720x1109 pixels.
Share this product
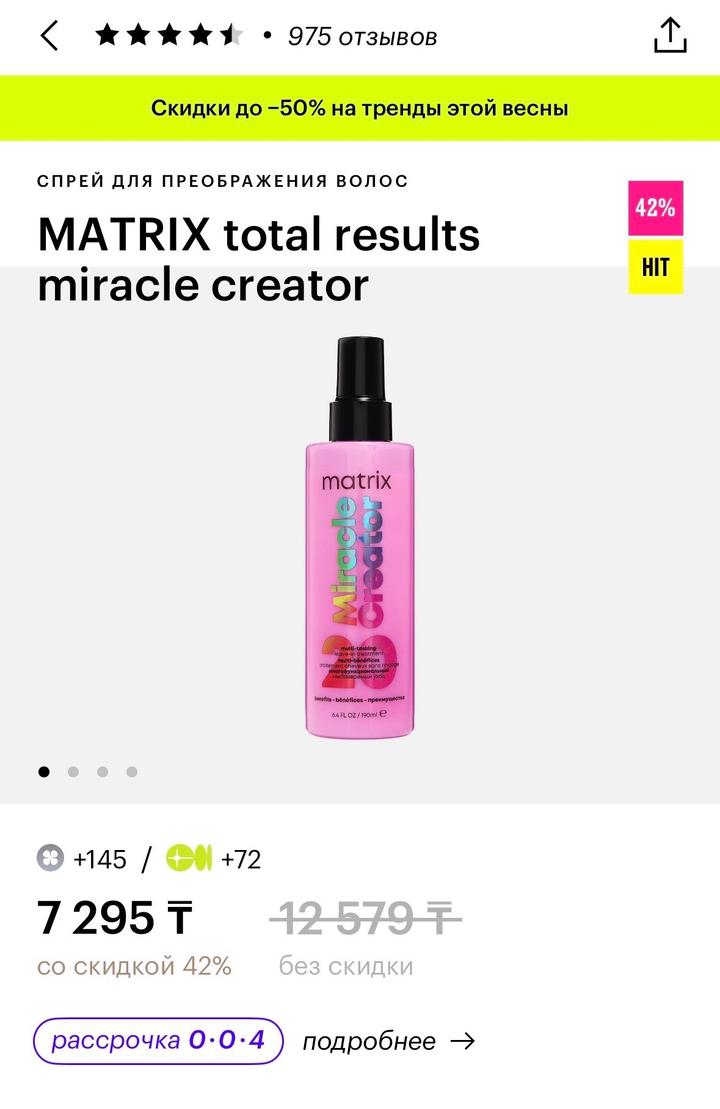[x=670, y=36]
